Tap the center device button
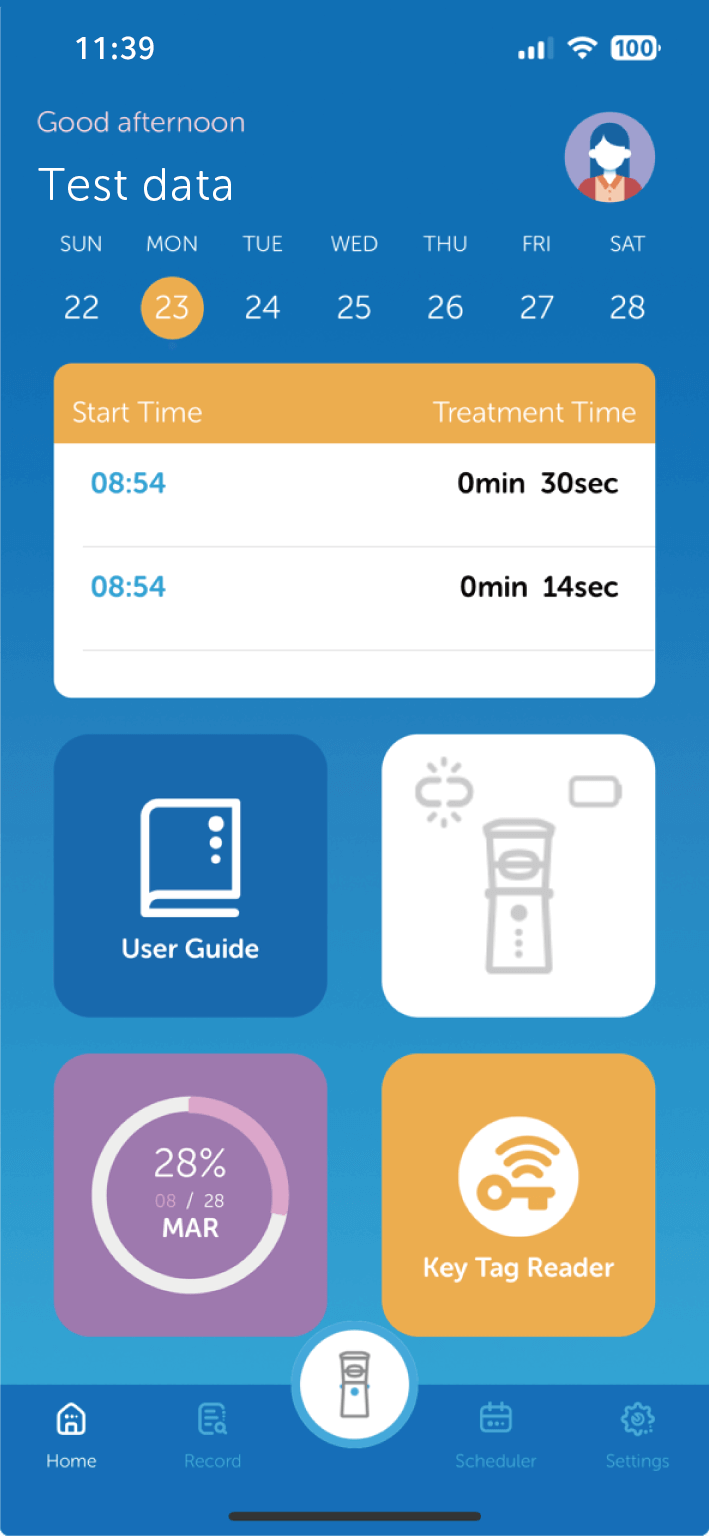The width and height of the screenshot is (709, 1536). pyautogui.click(x=354, y=1384)
